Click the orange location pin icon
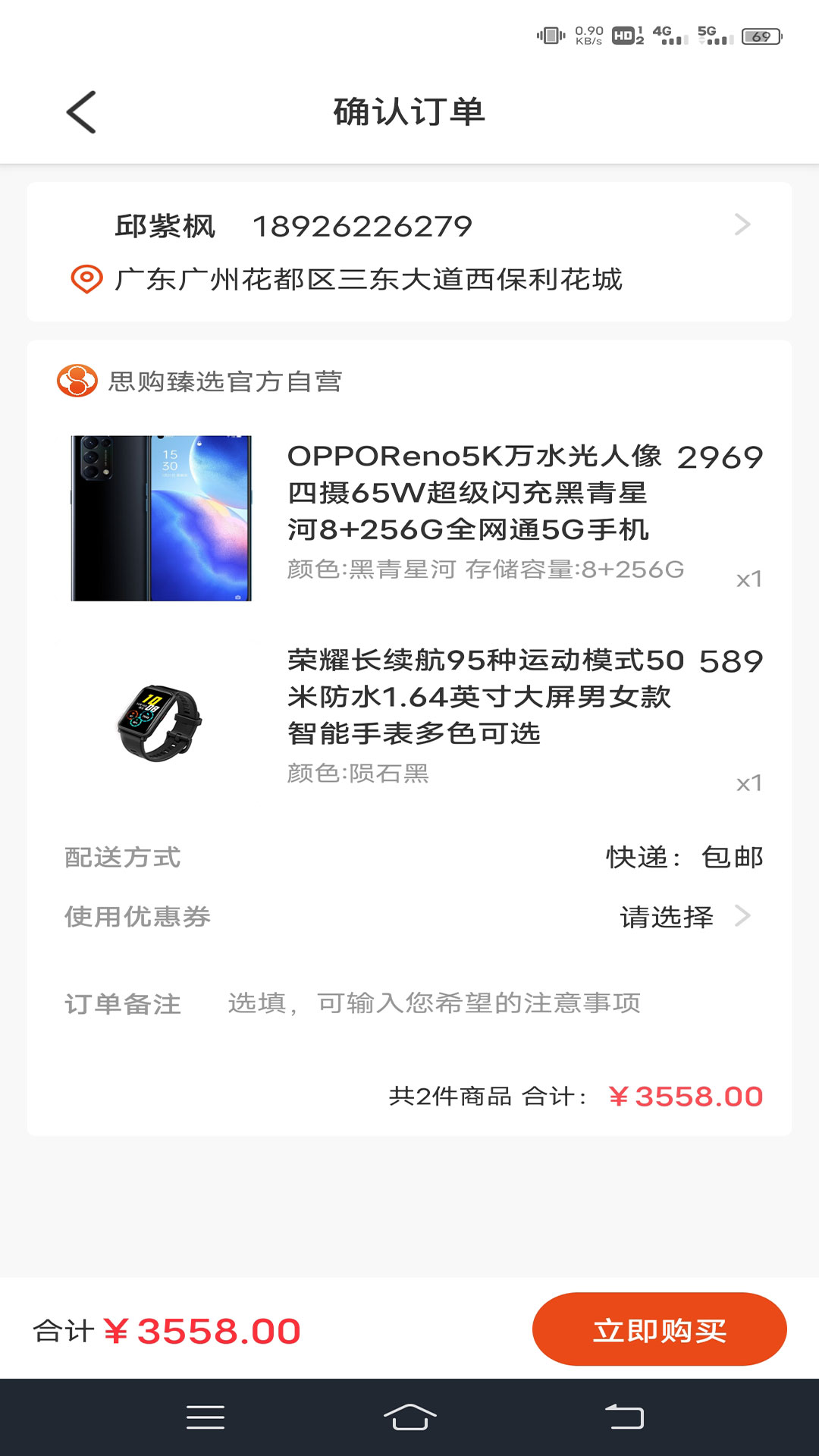Screen dimensions: 819x1456 click(87, 281)
